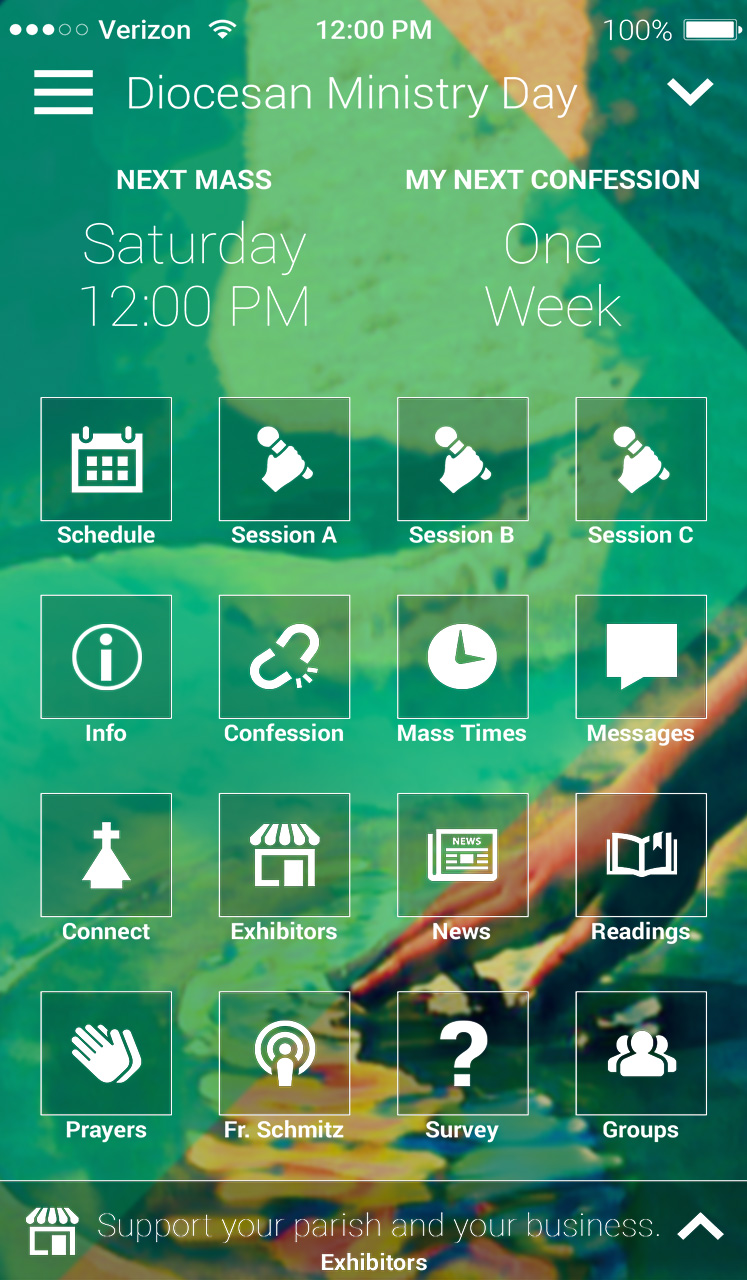This screenshot has height=1280, width=747.
Task: Expand the bottom Exhibitors banner chevron
Action: click(x=700, y=1227)
